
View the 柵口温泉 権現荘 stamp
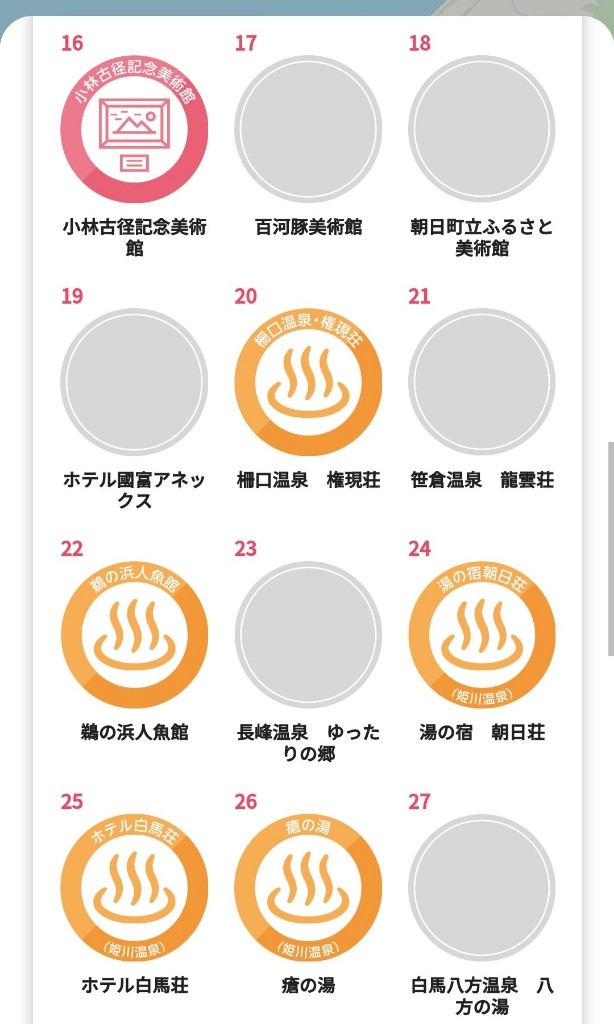click(308, 381)
